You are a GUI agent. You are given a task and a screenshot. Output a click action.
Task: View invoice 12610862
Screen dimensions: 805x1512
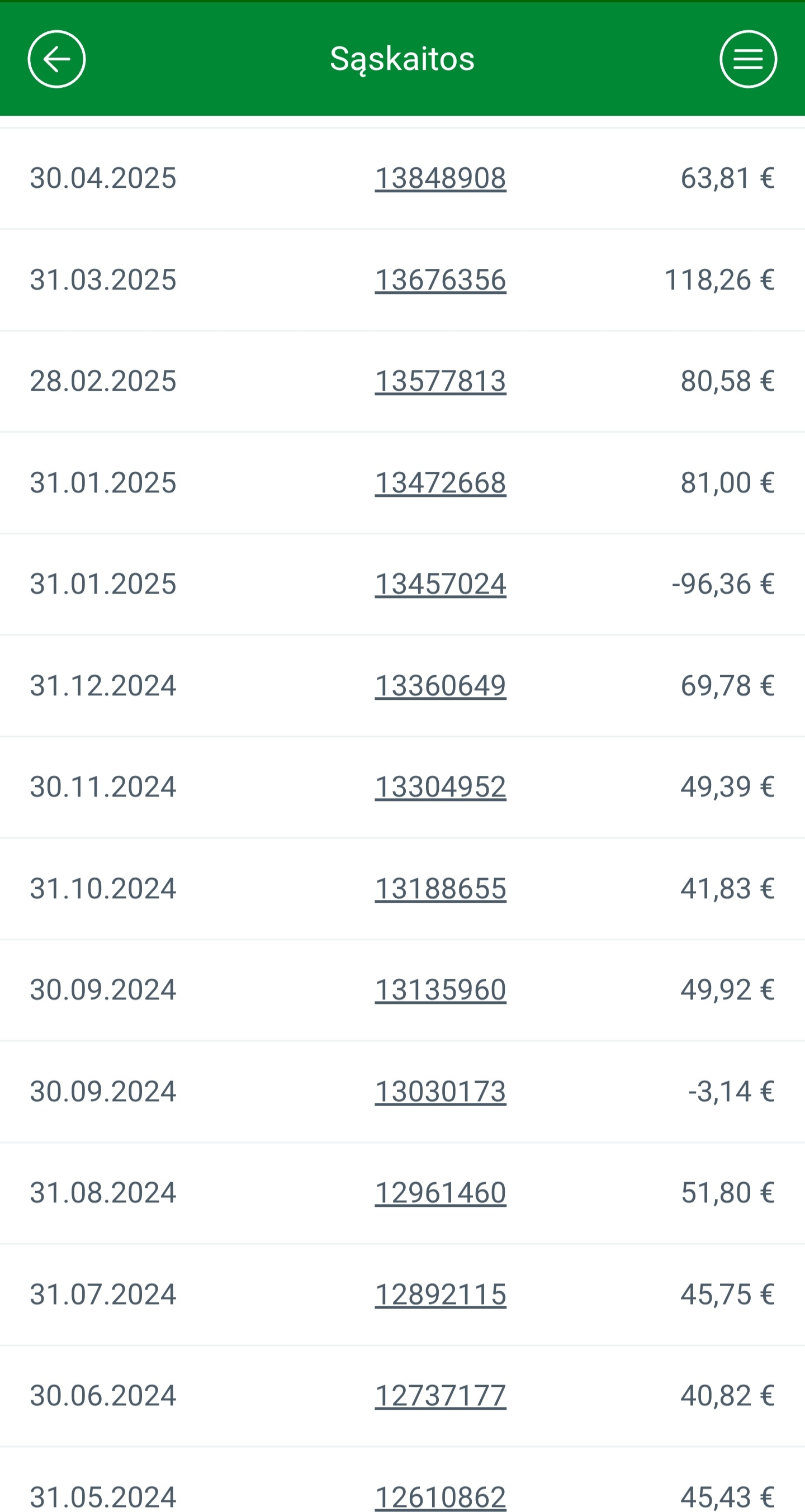[x=441, y=1497]
